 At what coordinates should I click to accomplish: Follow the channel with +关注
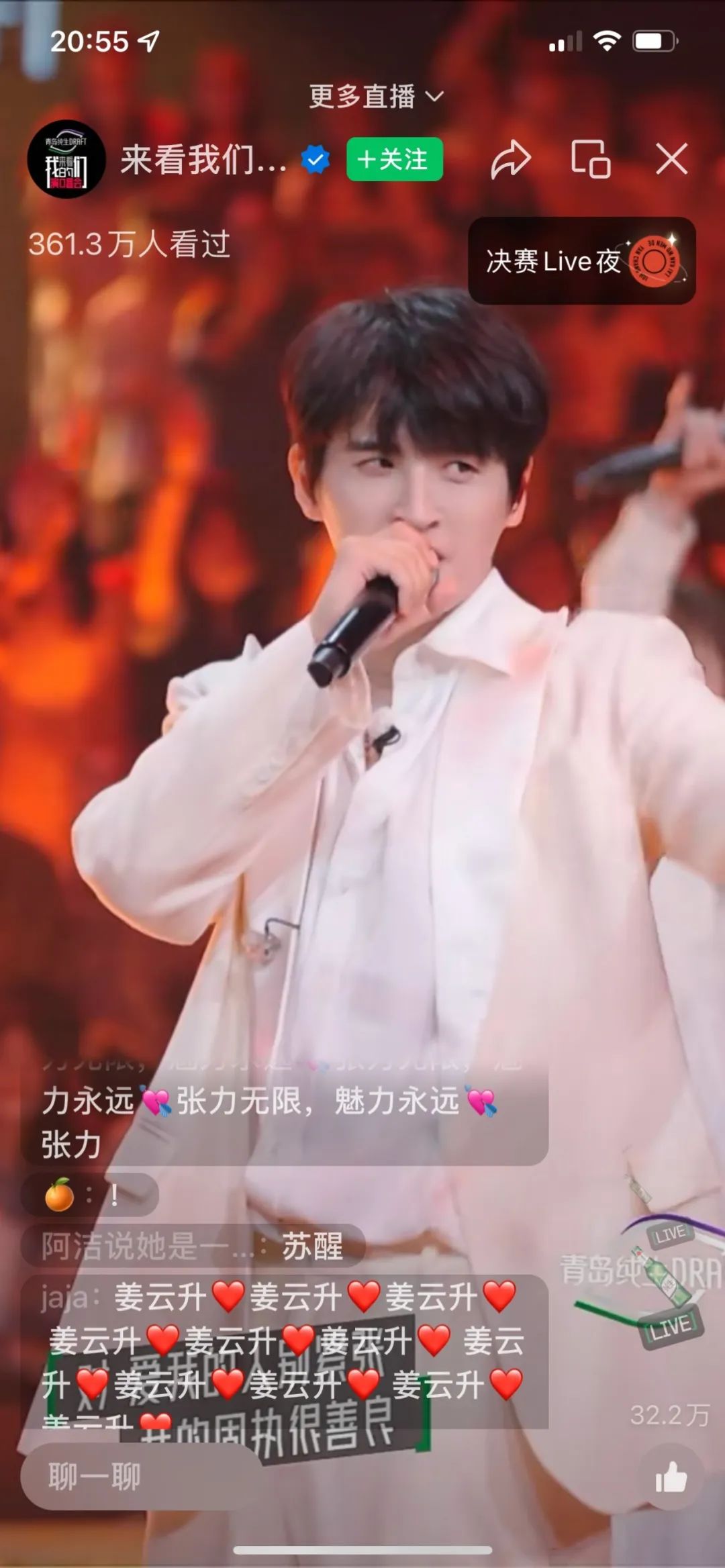pos(394,160)
